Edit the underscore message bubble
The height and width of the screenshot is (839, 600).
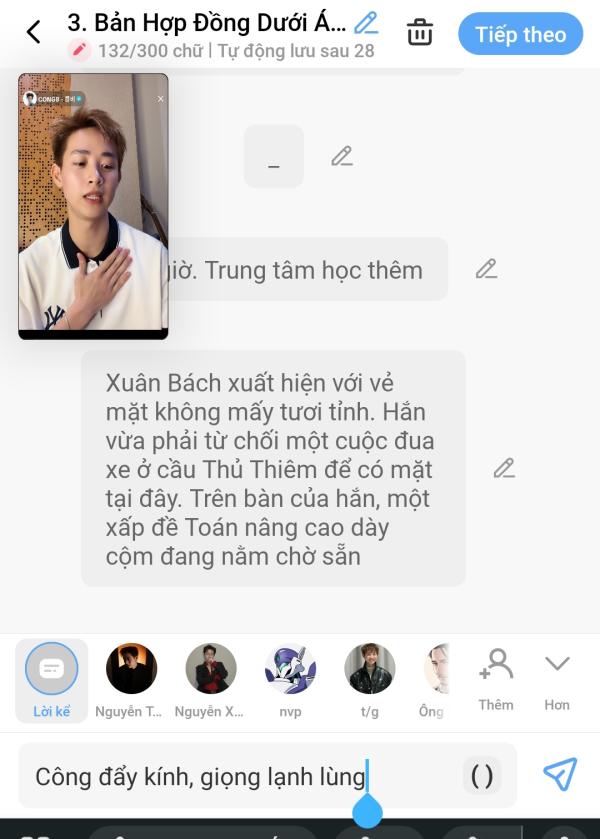pos(342,156)
